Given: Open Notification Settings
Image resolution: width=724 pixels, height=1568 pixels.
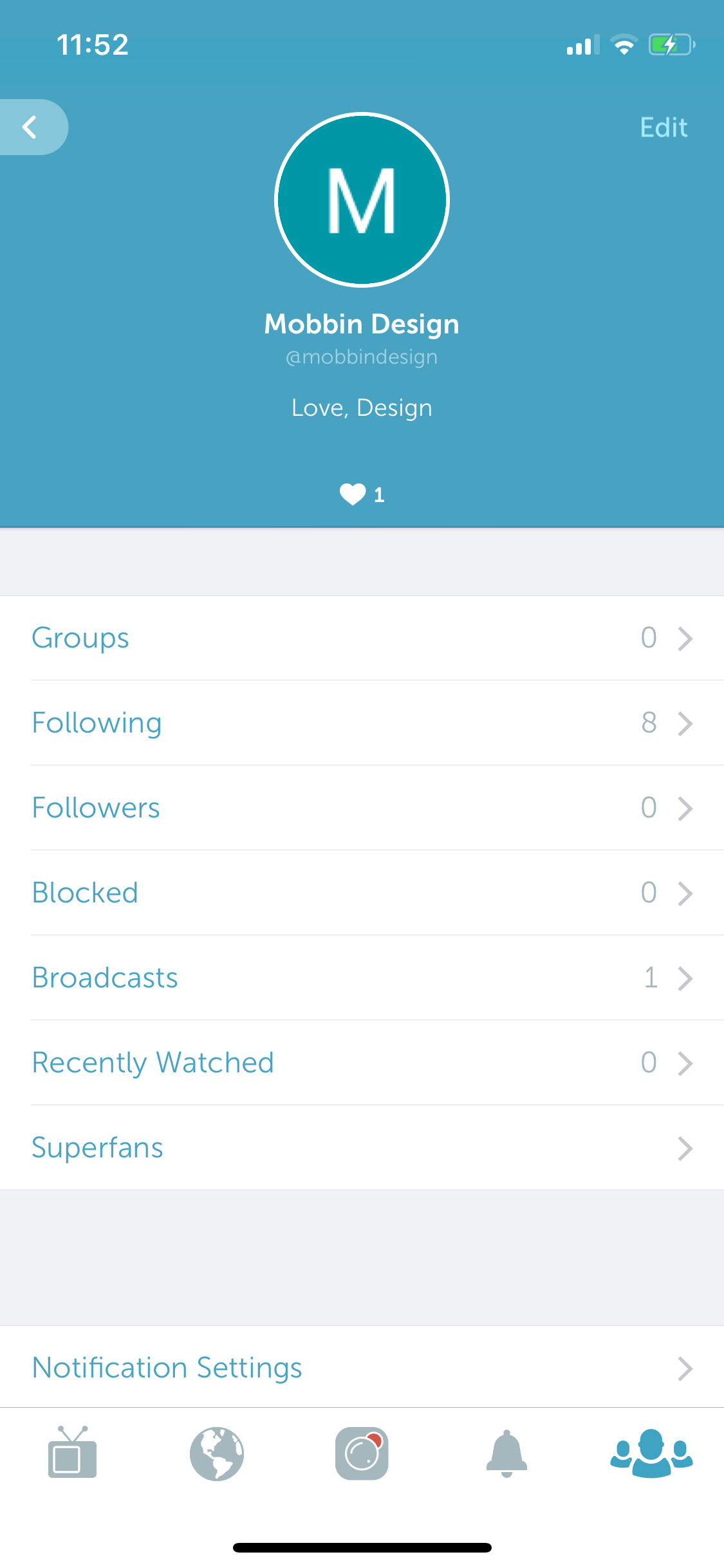Looking at the screenshot, I should pyautogui.click(x=362, y=1367).
